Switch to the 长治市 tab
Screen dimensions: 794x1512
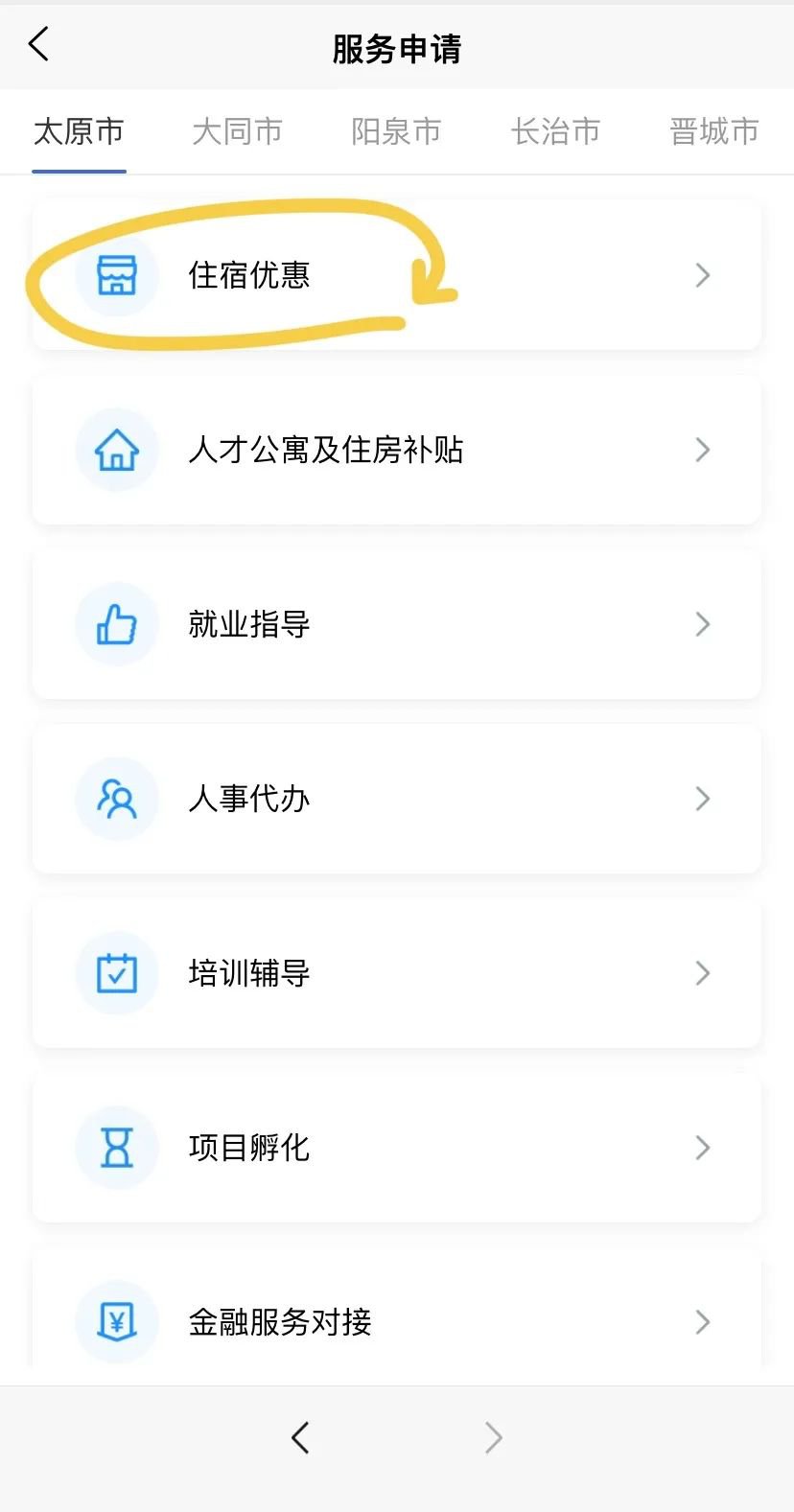click(x=555, y=131)
